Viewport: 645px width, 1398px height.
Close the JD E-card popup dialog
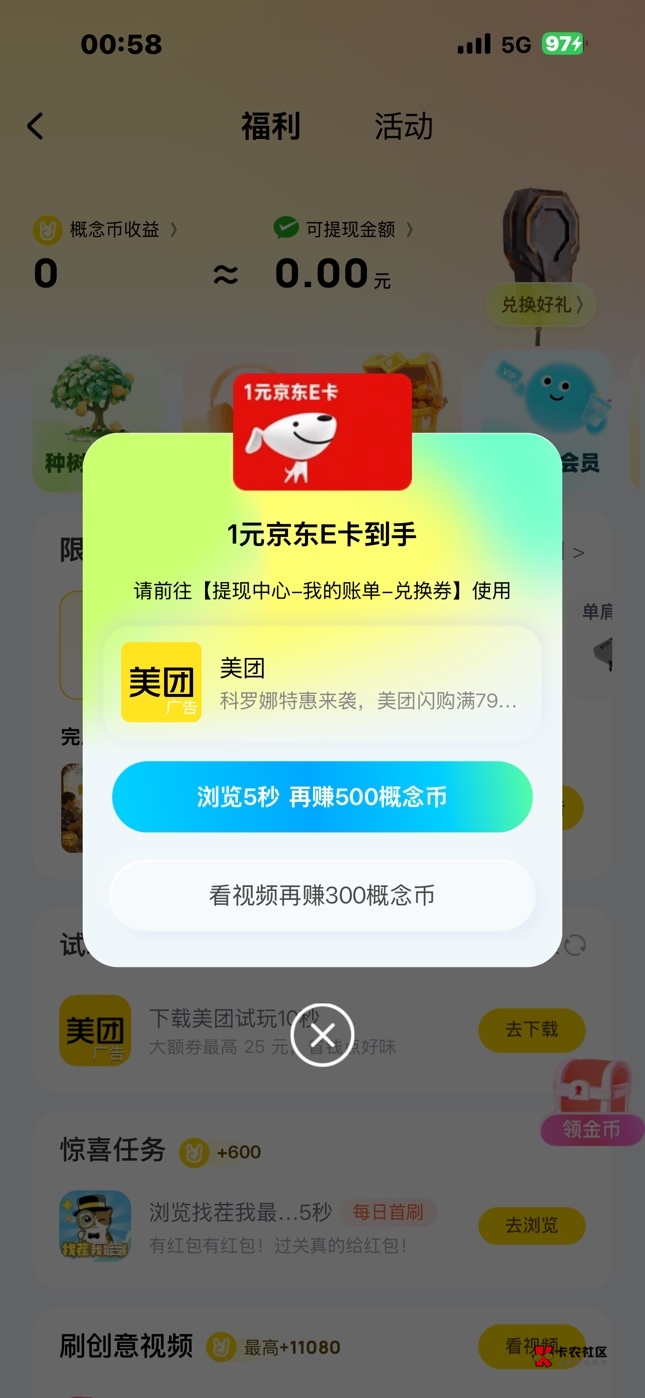click(322, 1034)
